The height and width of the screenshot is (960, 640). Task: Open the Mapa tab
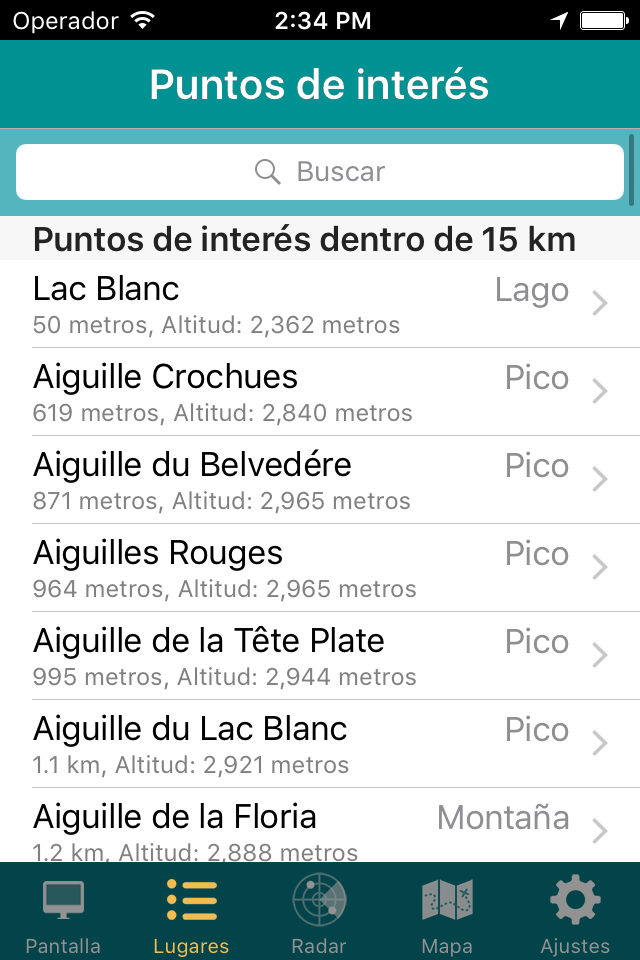447,914
